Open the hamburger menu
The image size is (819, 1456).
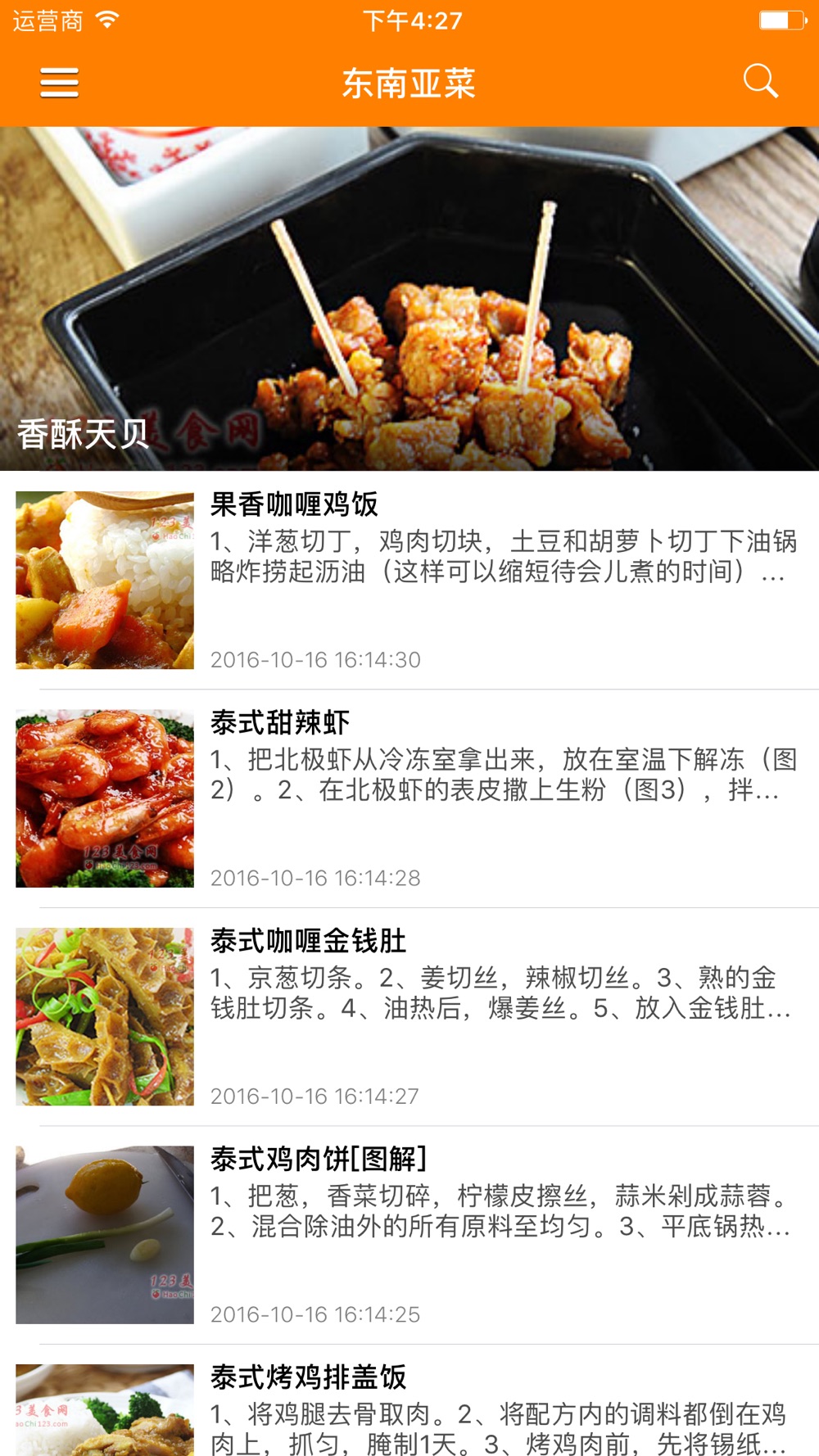(60, 83)
